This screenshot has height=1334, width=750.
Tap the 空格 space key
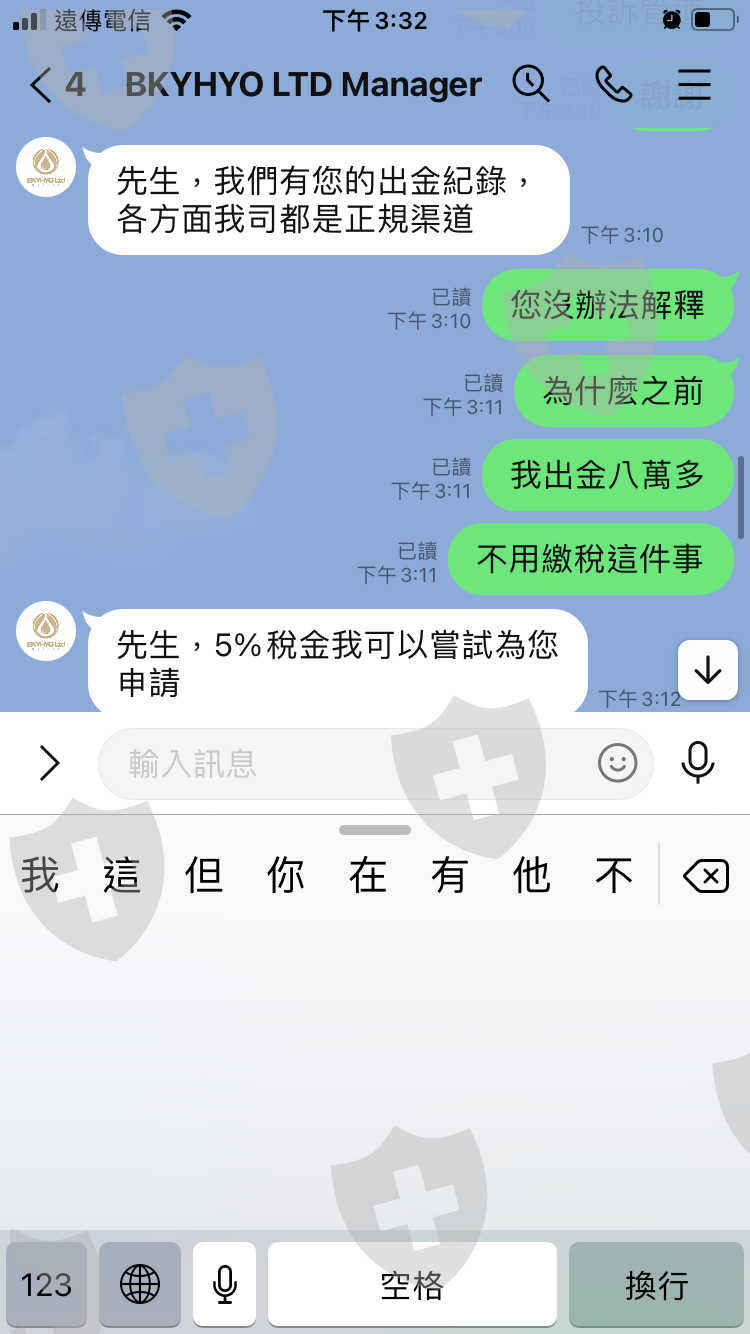coord(412,1284)
